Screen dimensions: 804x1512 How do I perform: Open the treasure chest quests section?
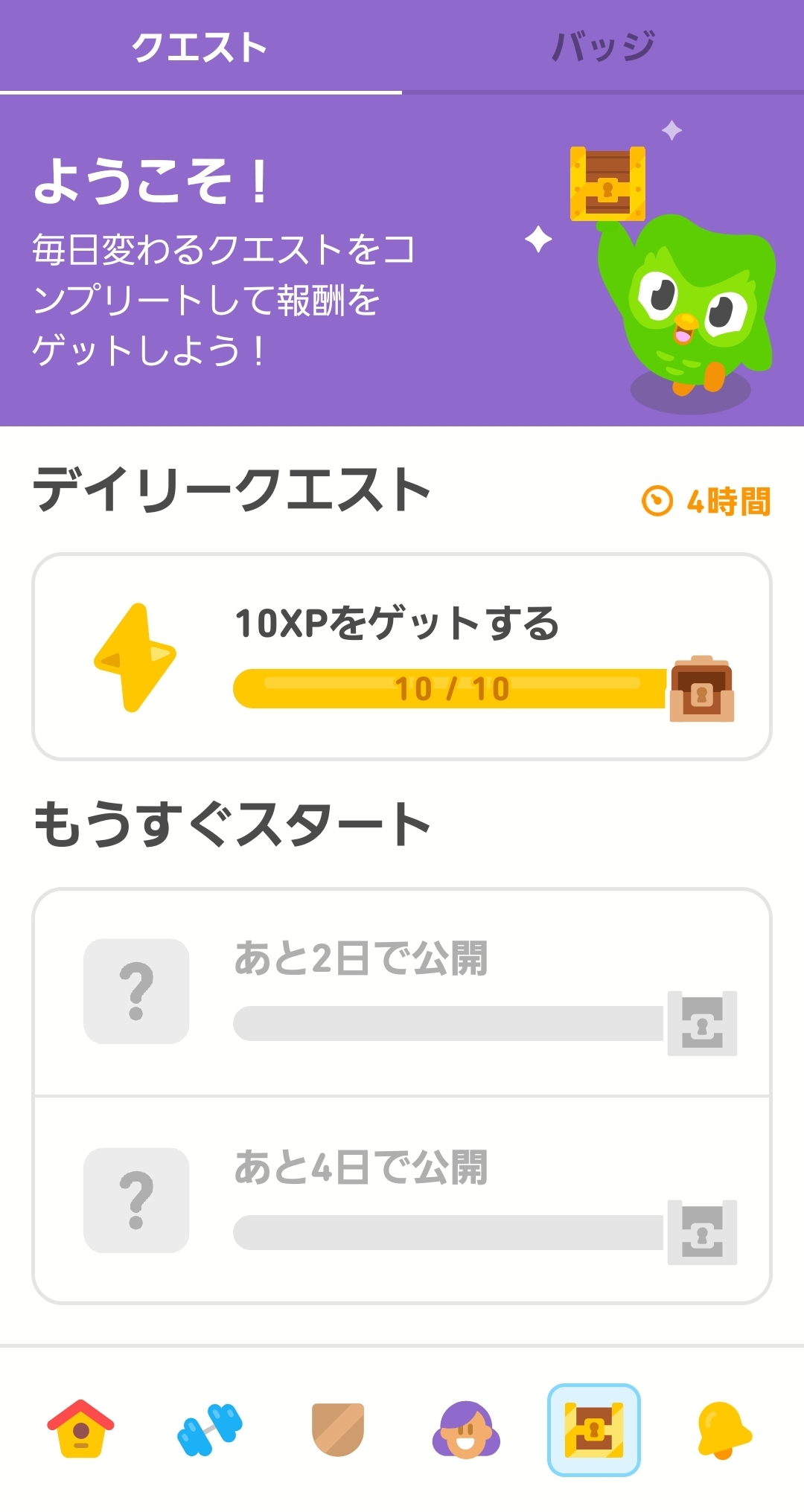coord(593,1429)
